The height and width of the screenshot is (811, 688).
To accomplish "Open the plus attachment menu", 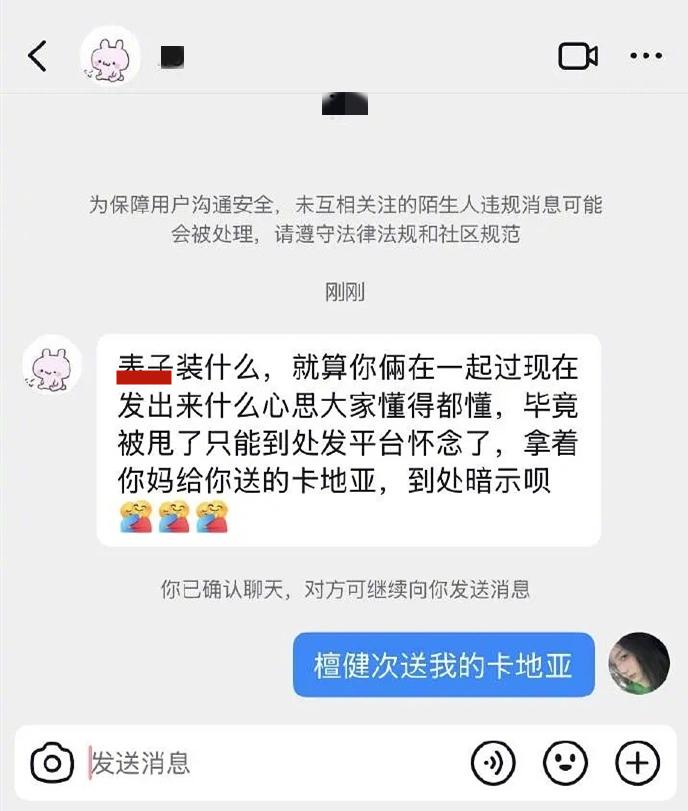I will (x=637, y=764).
